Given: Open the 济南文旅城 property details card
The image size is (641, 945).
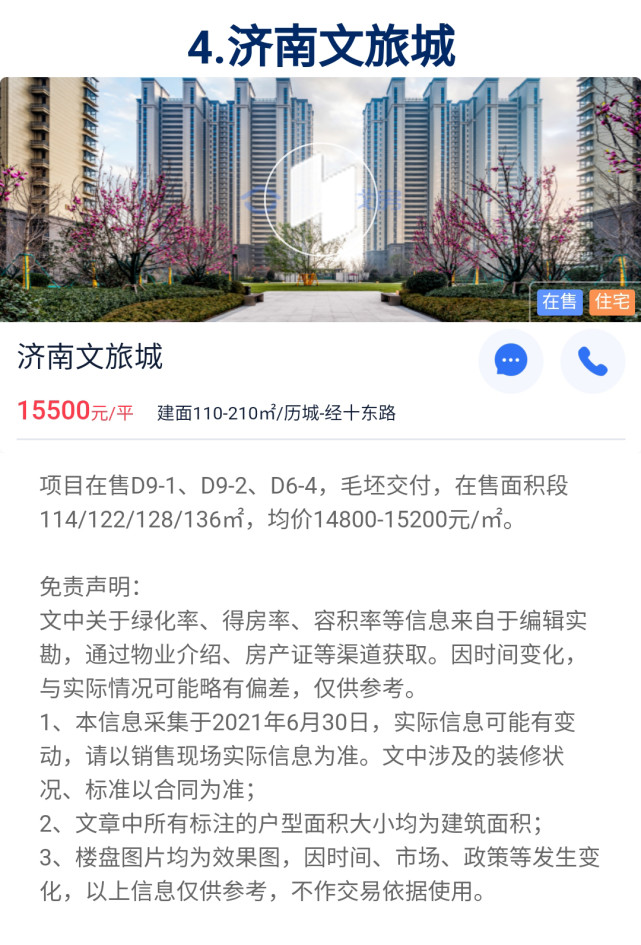Looking at the screenshot, I should pos(90,357).
